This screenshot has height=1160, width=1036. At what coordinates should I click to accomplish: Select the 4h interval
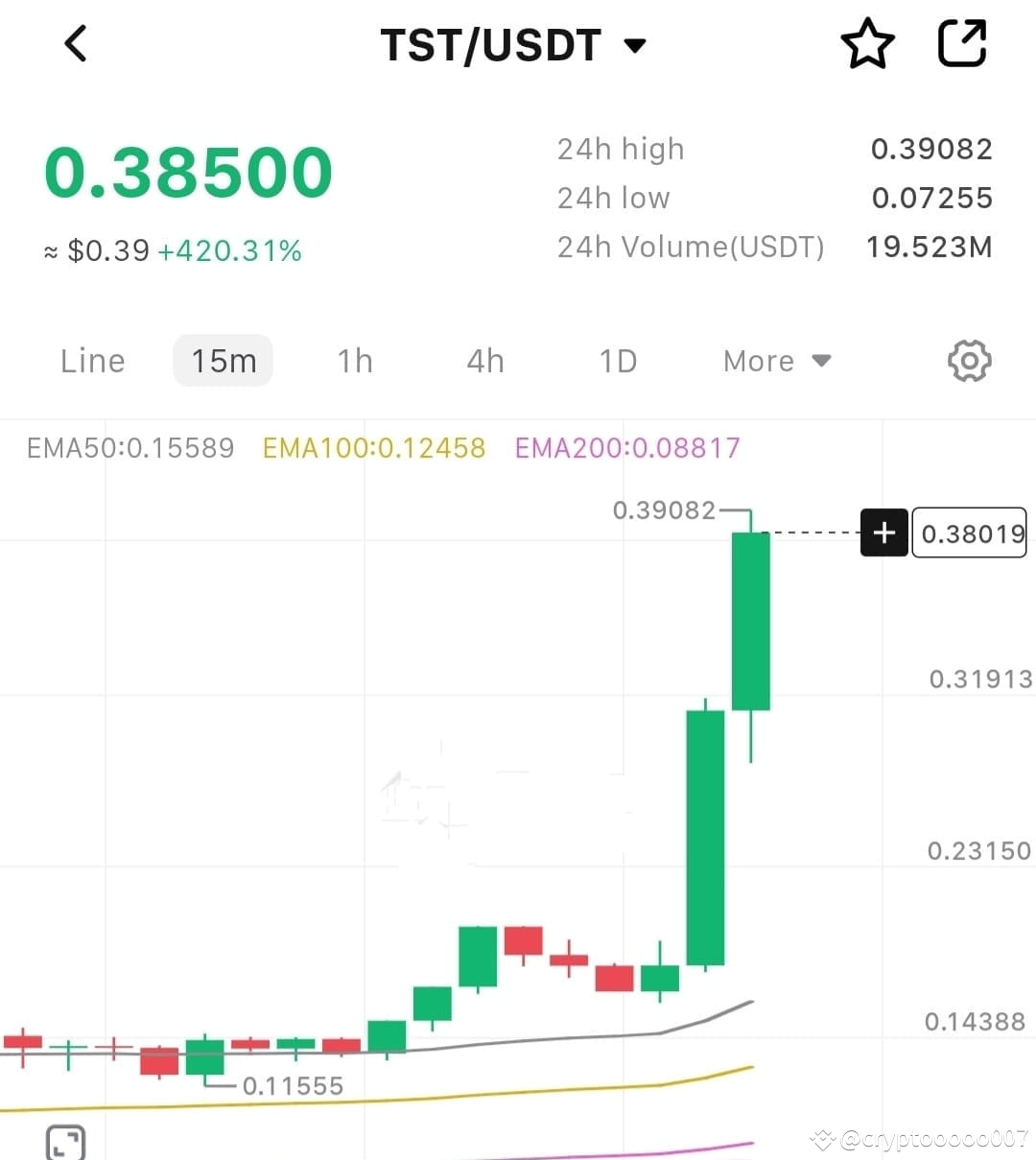484,361
